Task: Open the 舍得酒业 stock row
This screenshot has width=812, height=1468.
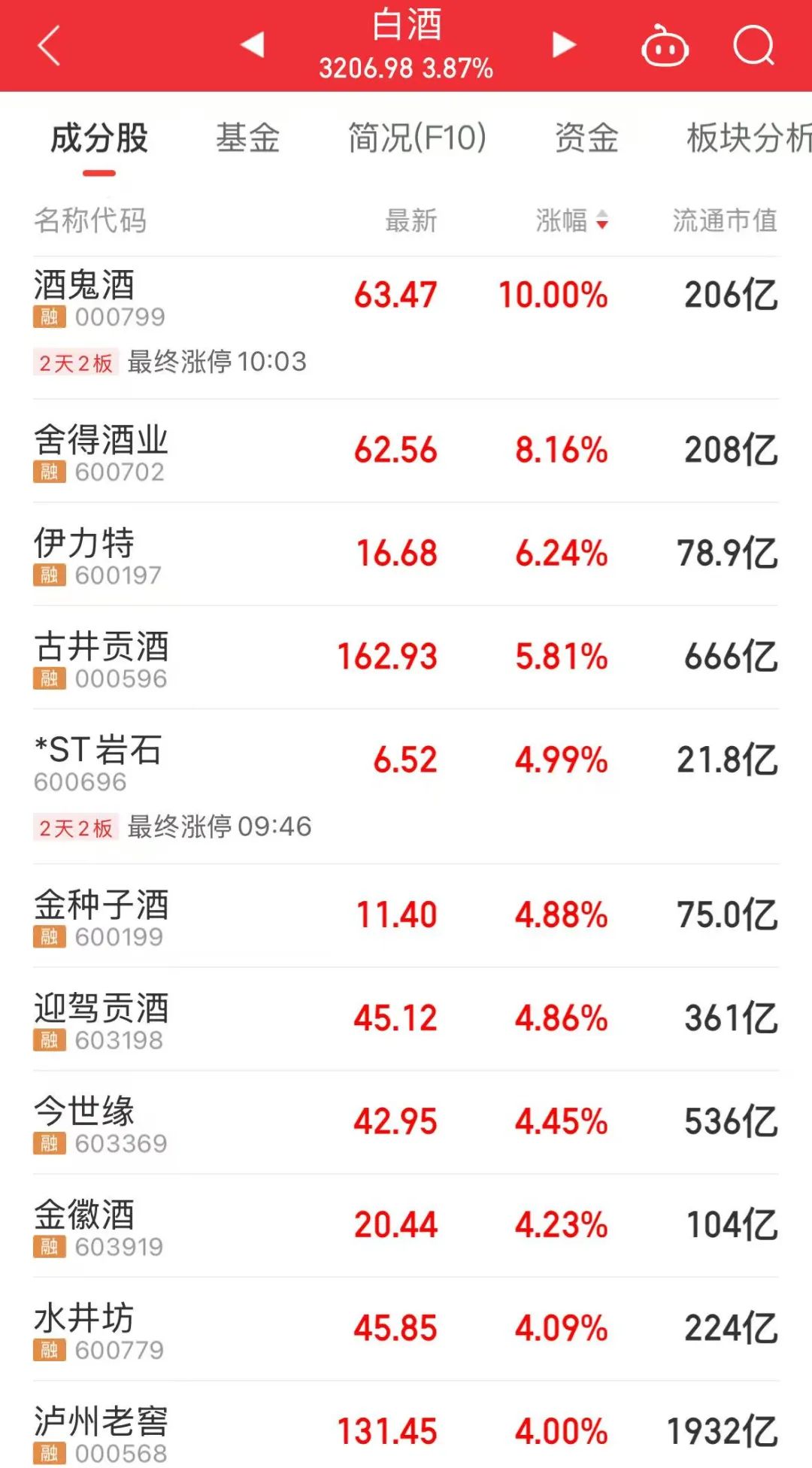Action: tap(406, 451)
